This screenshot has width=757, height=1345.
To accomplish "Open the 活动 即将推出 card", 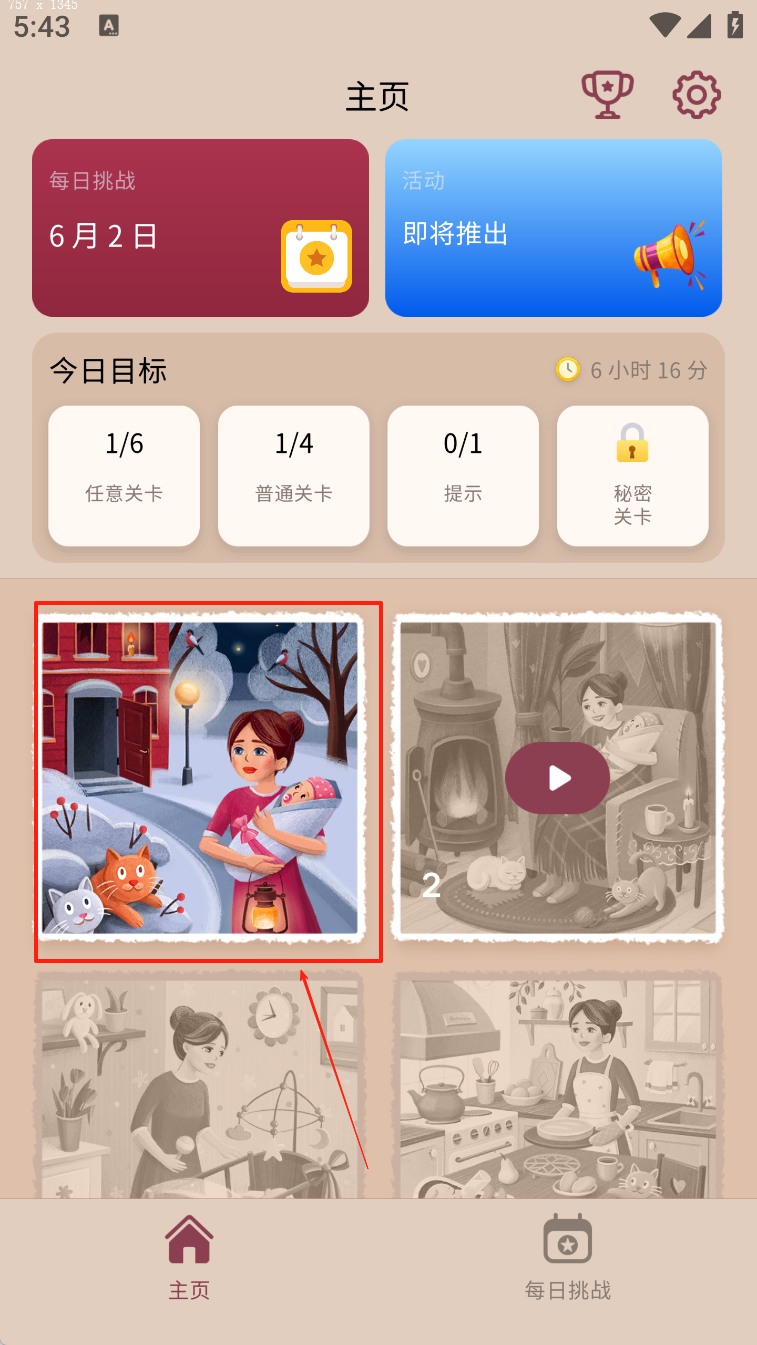I will [553, 228].
